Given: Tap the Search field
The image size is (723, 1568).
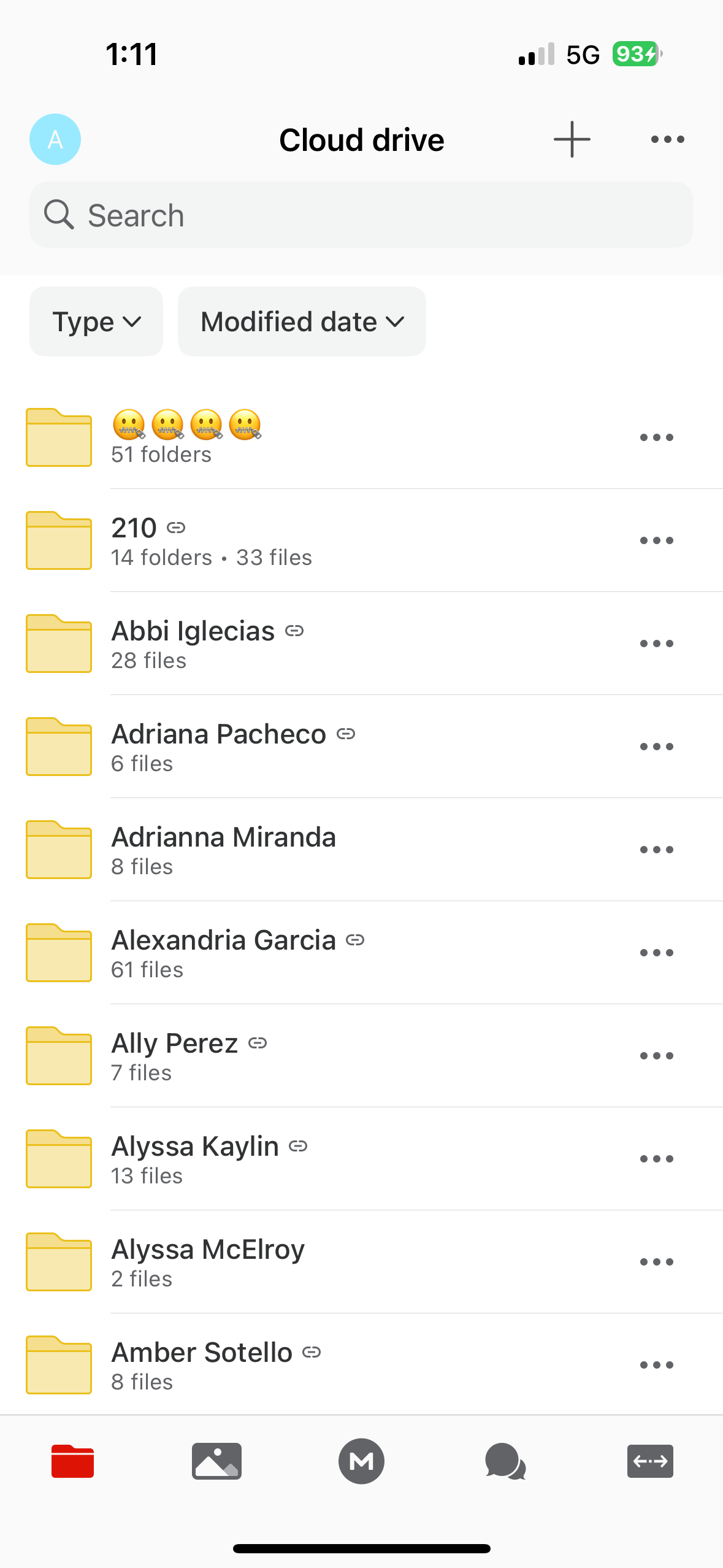Looking at the screenshot, I should [361, 215].
